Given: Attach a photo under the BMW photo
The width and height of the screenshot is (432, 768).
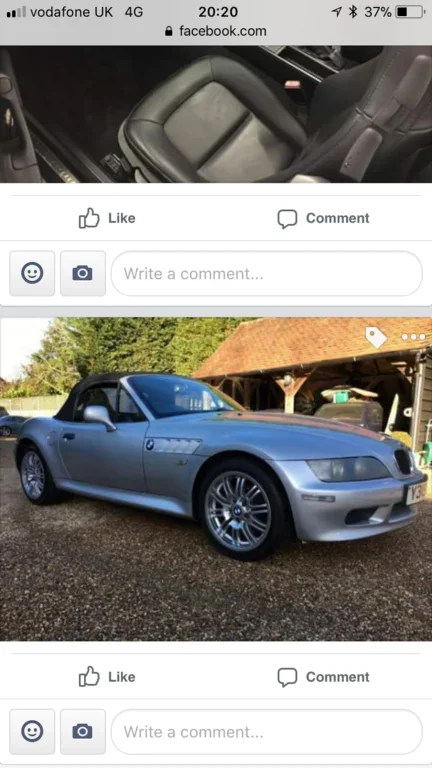Looking at the screenshot, I should click(x=83, y=732).
